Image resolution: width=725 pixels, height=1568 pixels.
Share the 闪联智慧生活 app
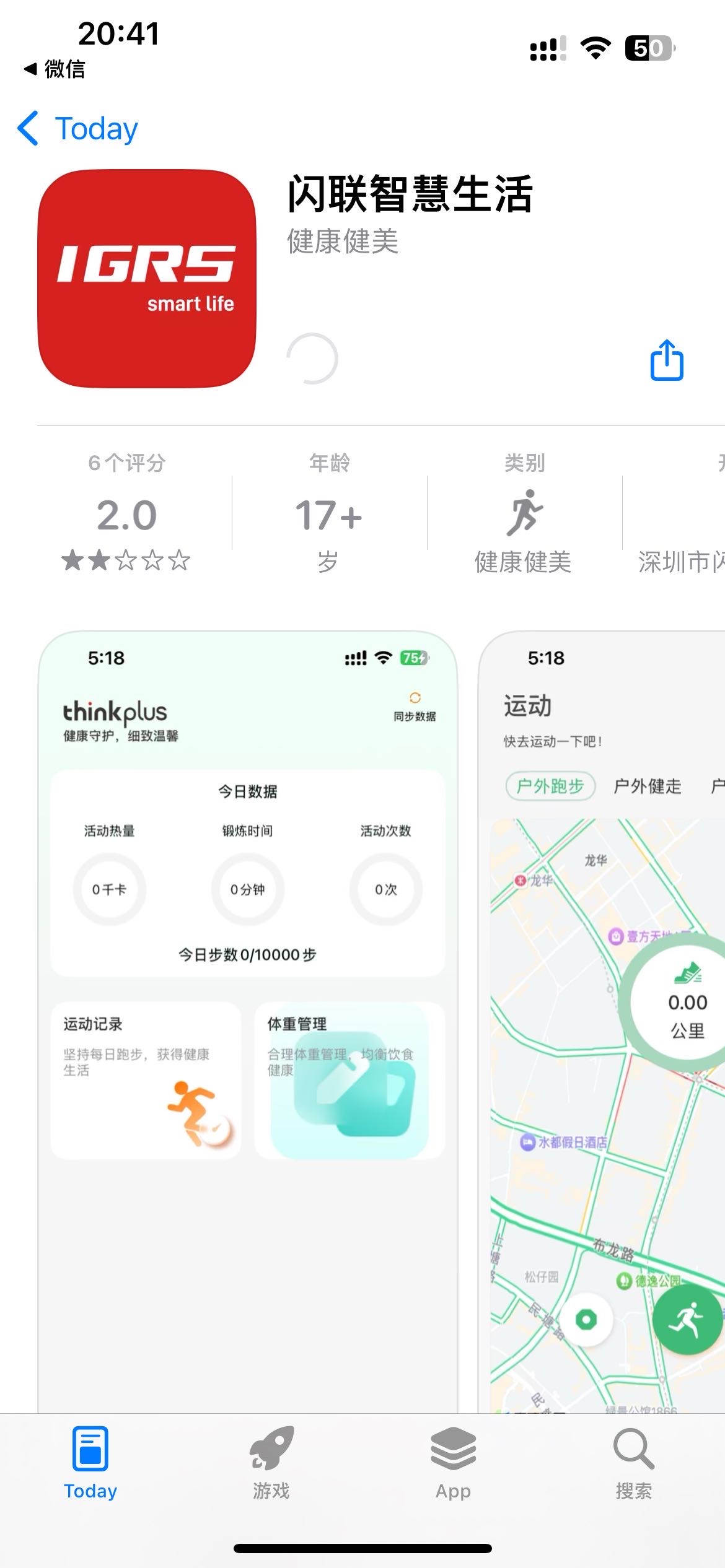666,360
